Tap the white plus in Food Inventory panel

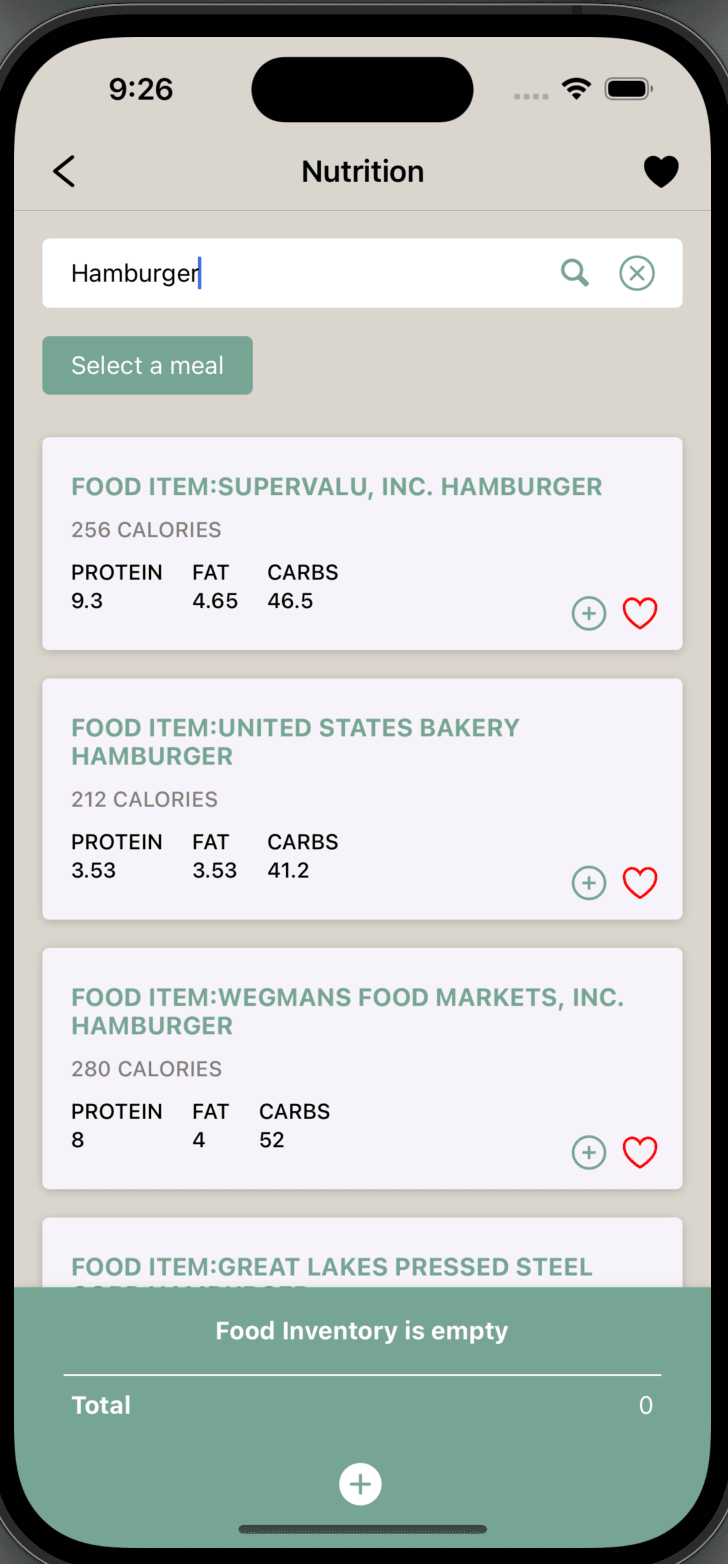[x=361, y=1483]
